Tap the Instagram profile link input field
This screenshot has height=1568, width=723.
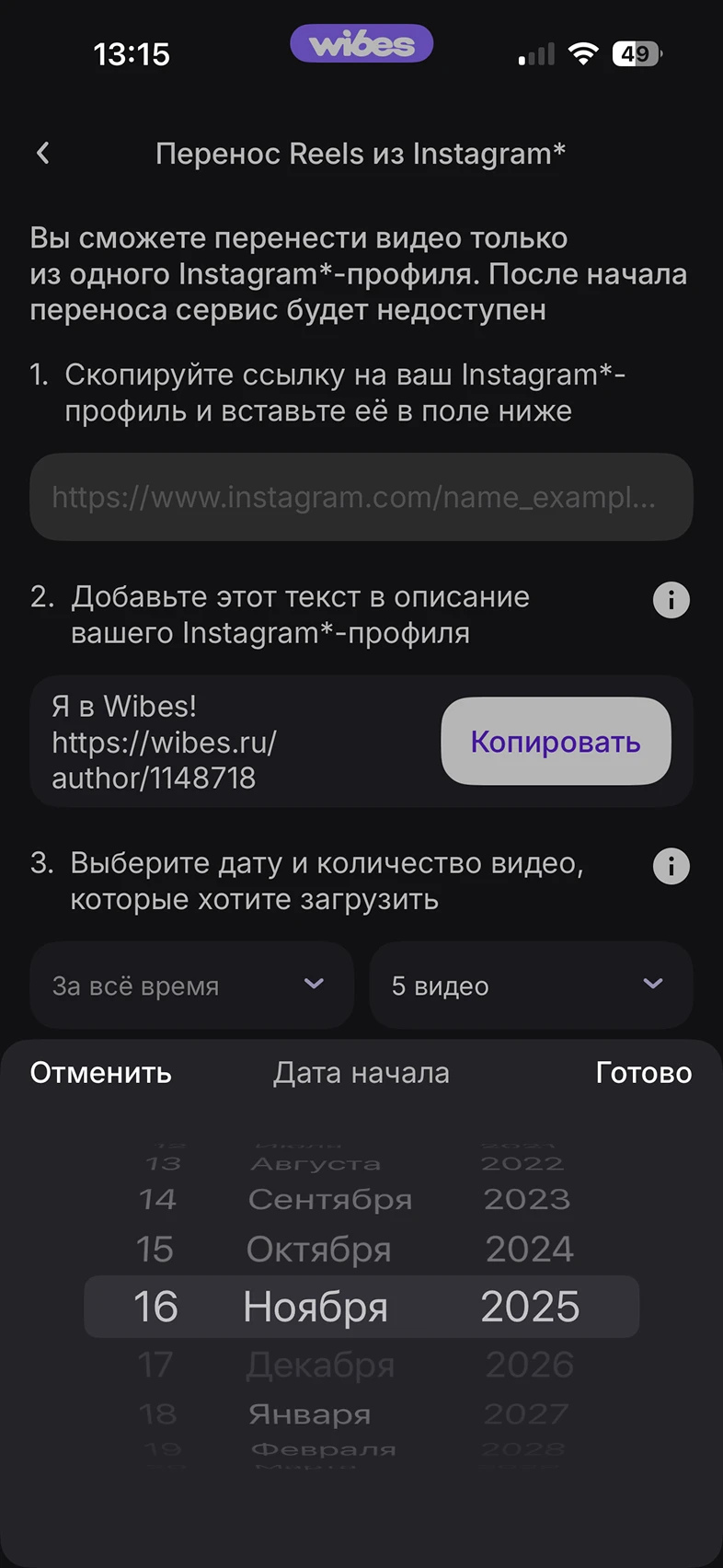click(x=361, y=497)
